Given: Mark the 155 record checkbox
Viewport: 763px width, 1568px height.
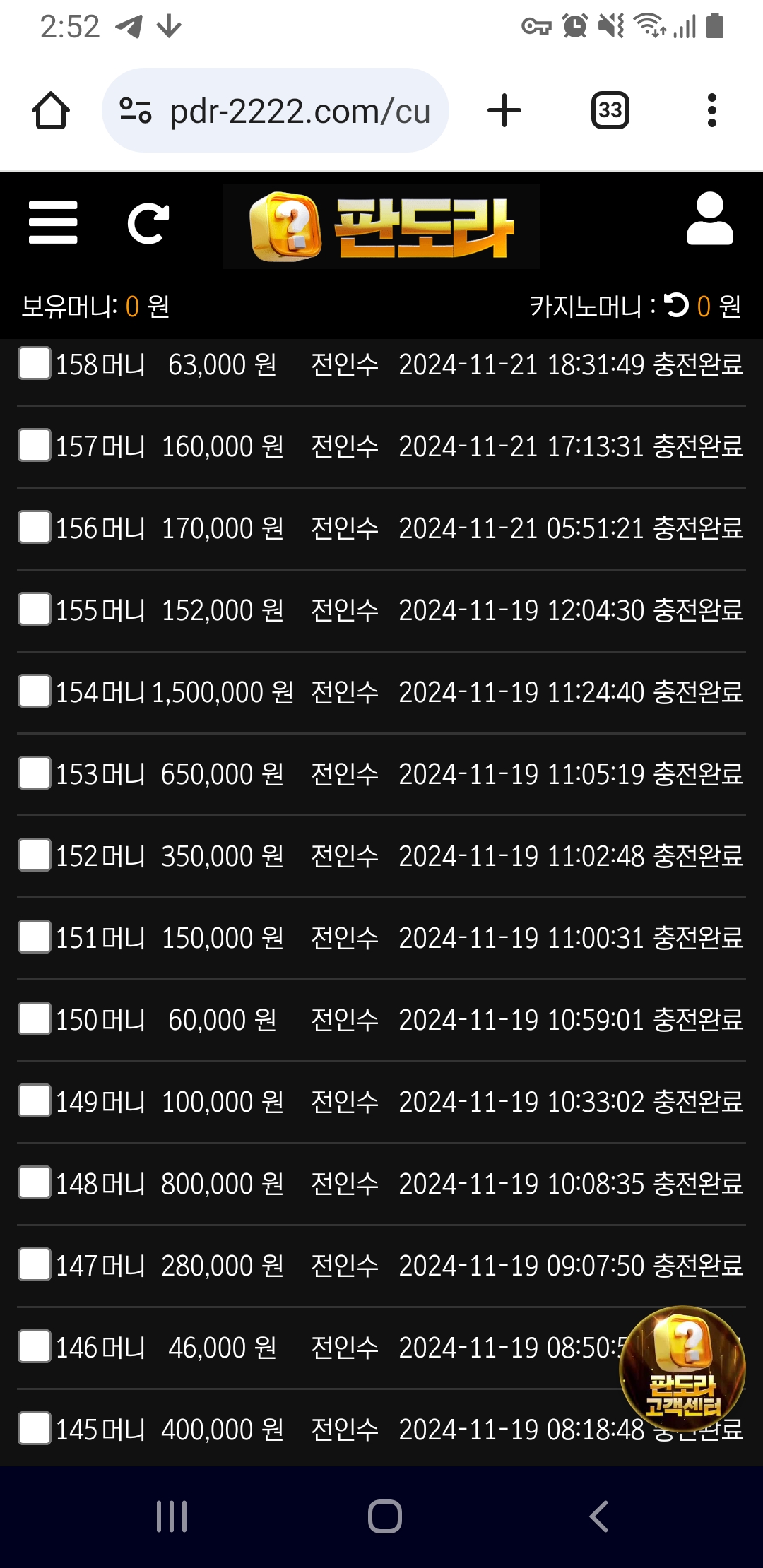Looking at the screenshot, I should click(x=35, y=610).
